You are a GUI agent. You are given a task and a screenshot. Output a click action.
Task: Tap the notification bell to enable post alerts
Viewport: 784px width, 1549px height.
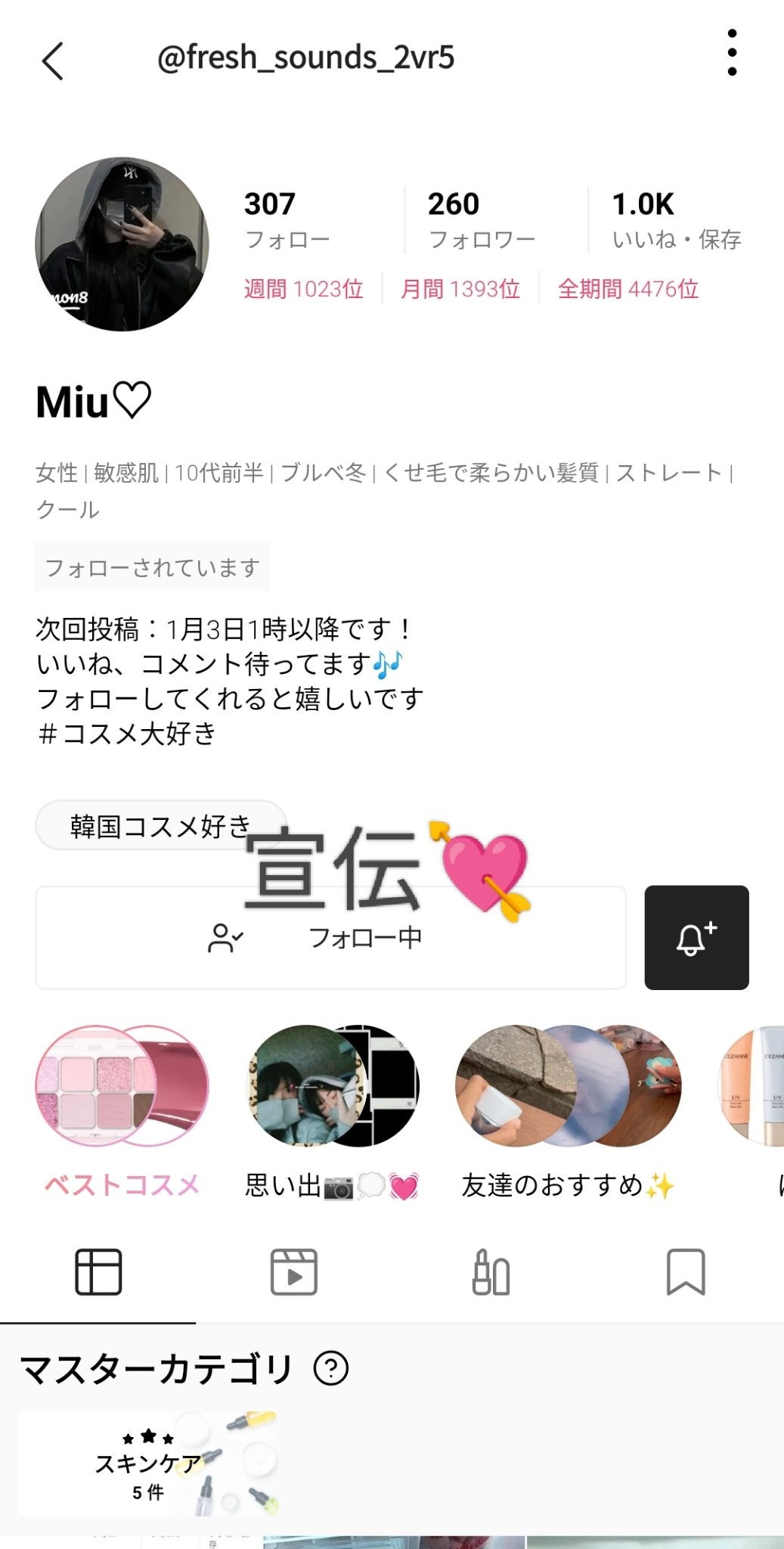point(696,938)
